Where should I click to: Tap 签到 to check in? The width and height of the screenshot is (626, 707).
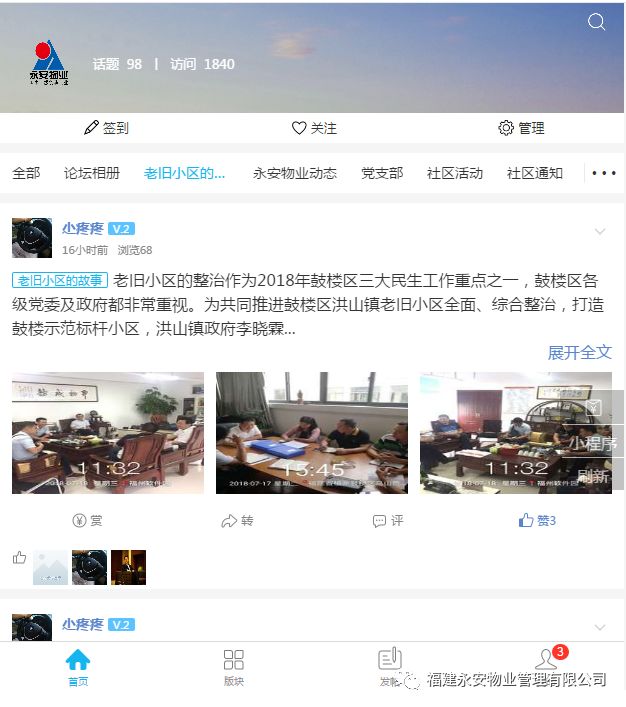pyautogui.click(x=107, y=128)
